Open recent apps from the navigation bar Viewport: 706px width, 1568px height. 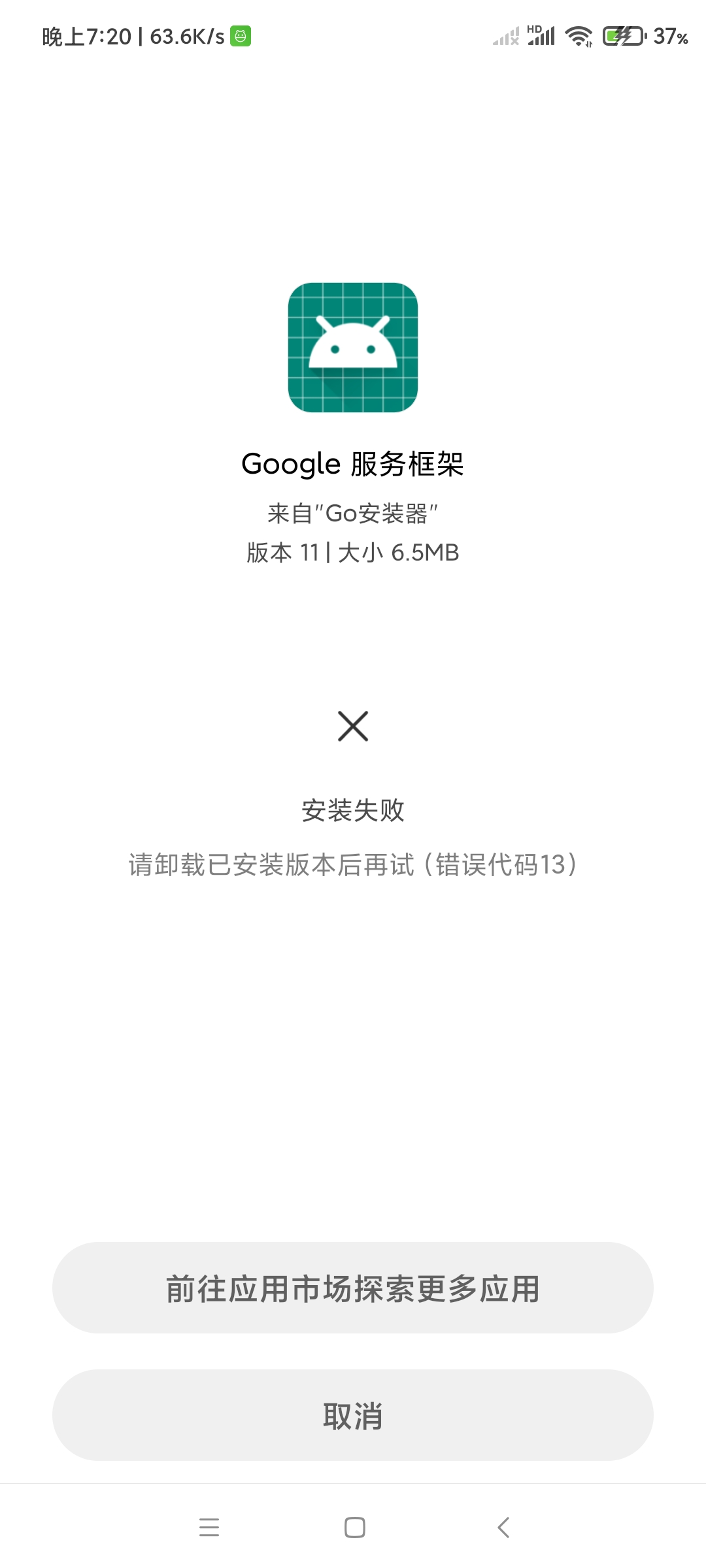pos(209,1527)
